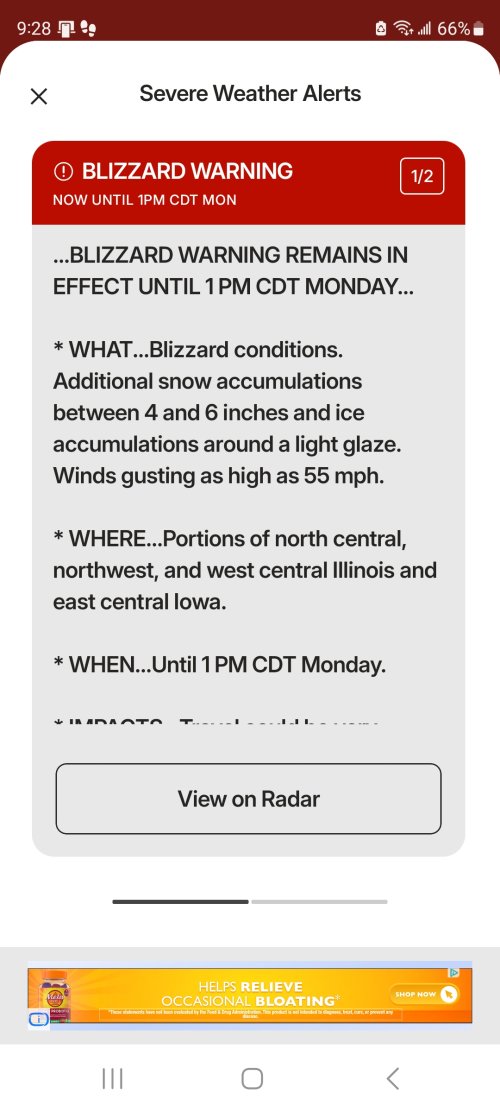Open the AdChoices icon on the banner
The width and height of the screenshot is (500, 1112).
[x=455, y=972]
